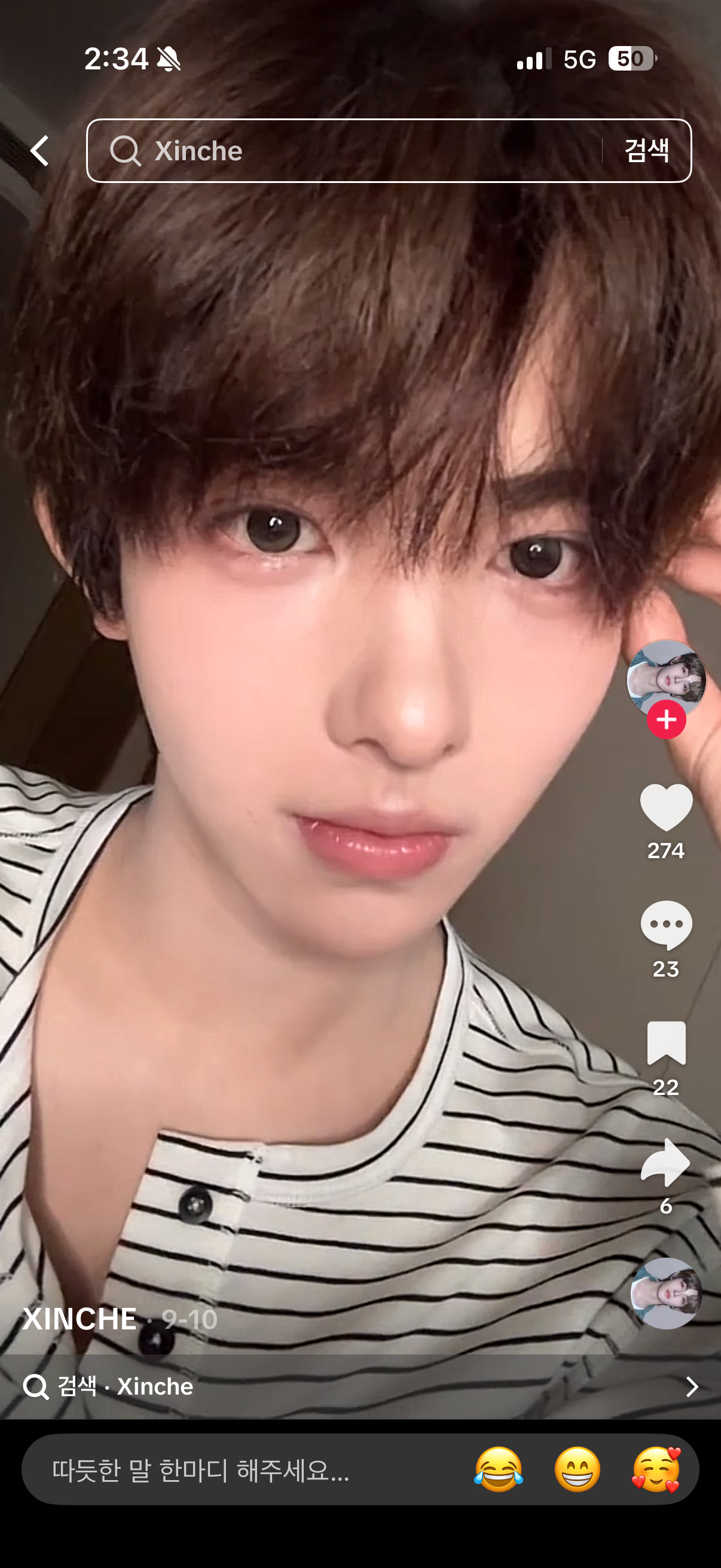Like this video with the heart
The height and width of the screenshot is (1568, 721).
coord(666,808)
